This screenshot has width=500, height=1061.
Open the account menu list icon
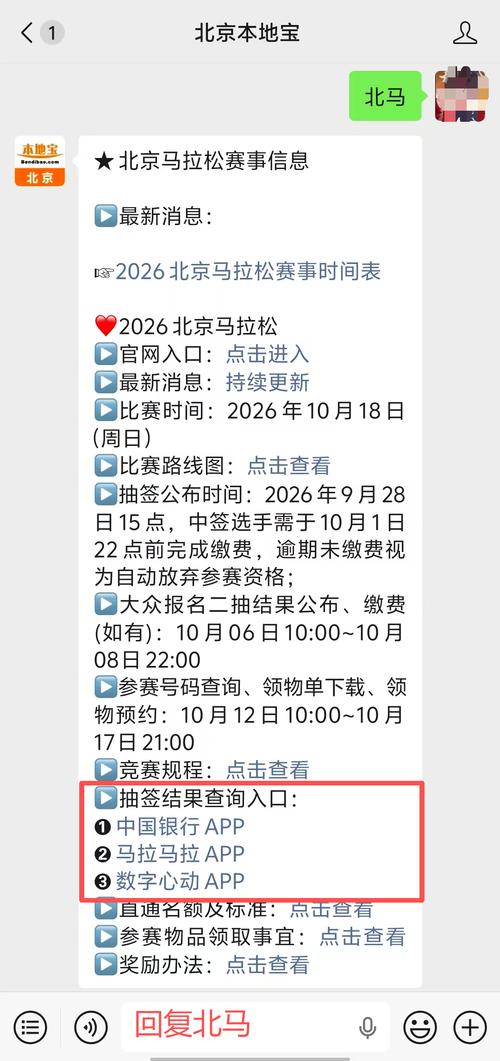tap(30, 1027)
